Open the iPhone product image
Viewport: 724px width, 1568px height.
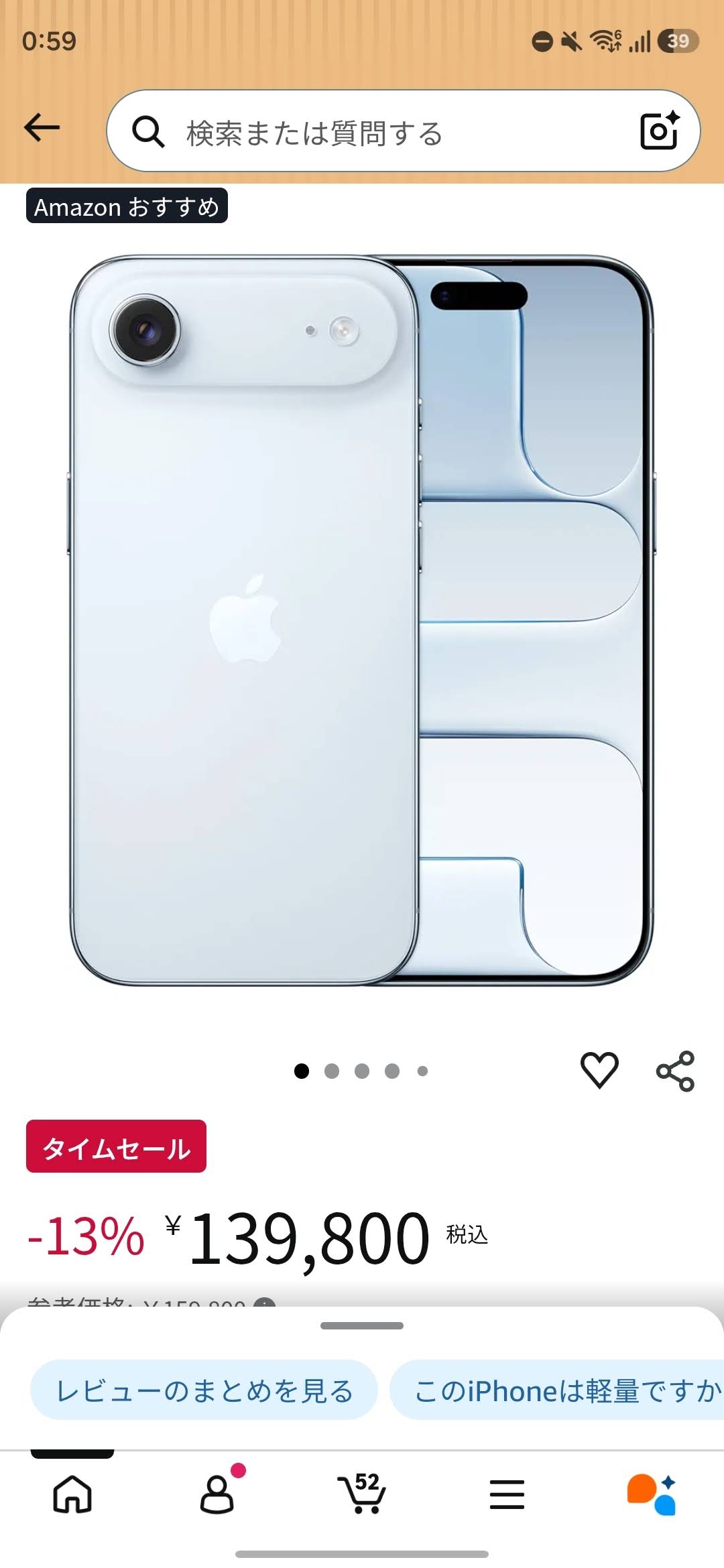pos(361,620)
